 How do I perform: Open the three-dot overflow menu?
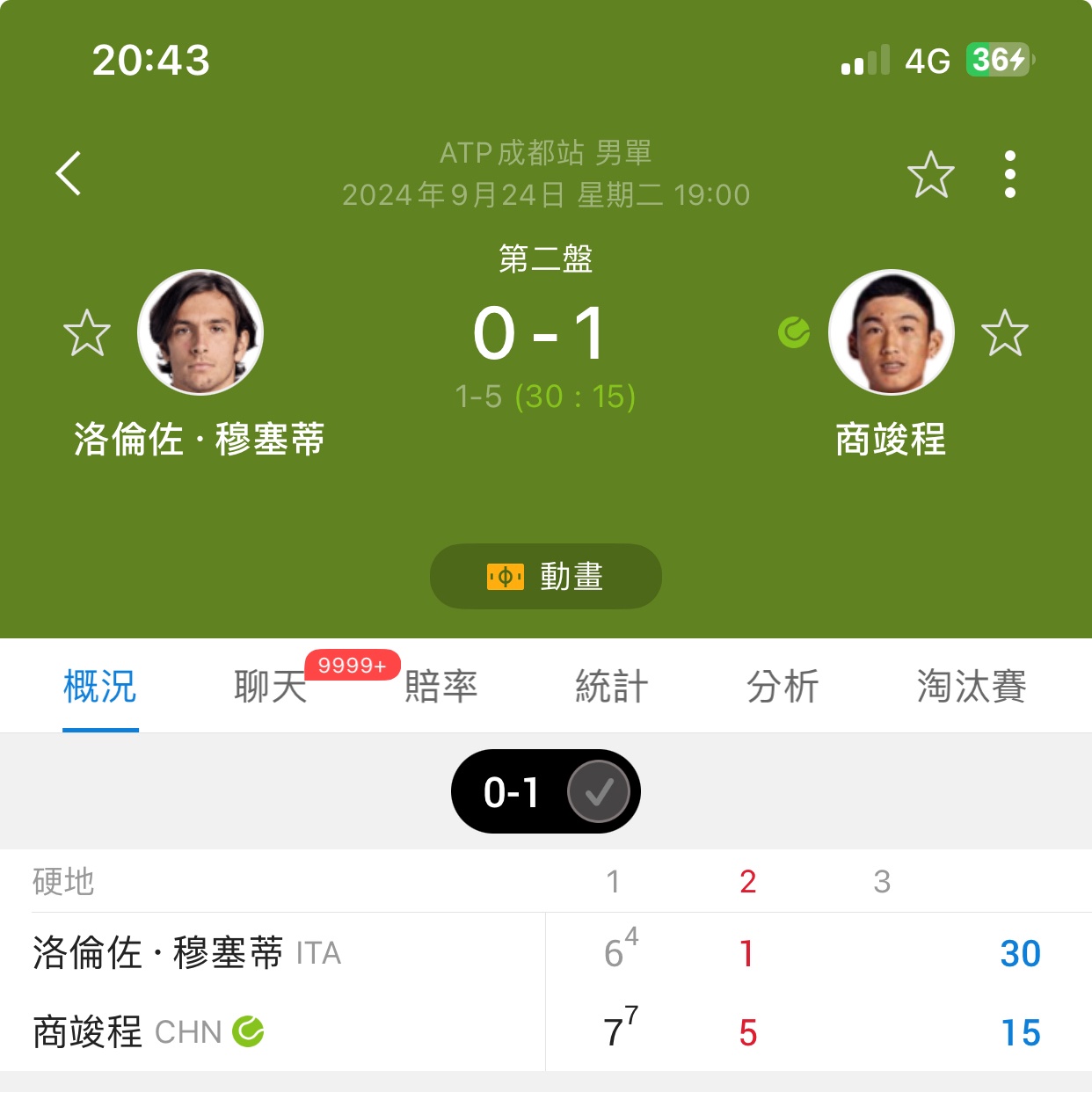pyautogui.click(x=1009, y=174)
